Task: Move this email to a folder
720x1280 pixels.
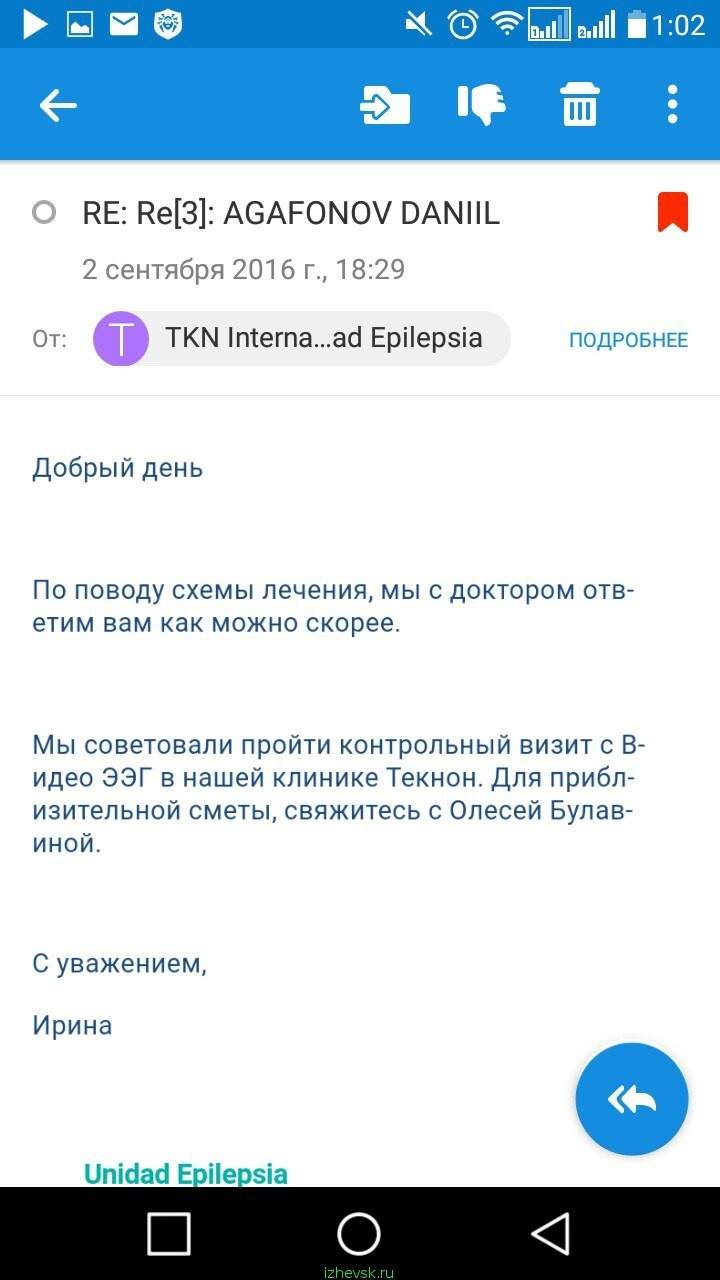Action: click(x=386, y=105)
